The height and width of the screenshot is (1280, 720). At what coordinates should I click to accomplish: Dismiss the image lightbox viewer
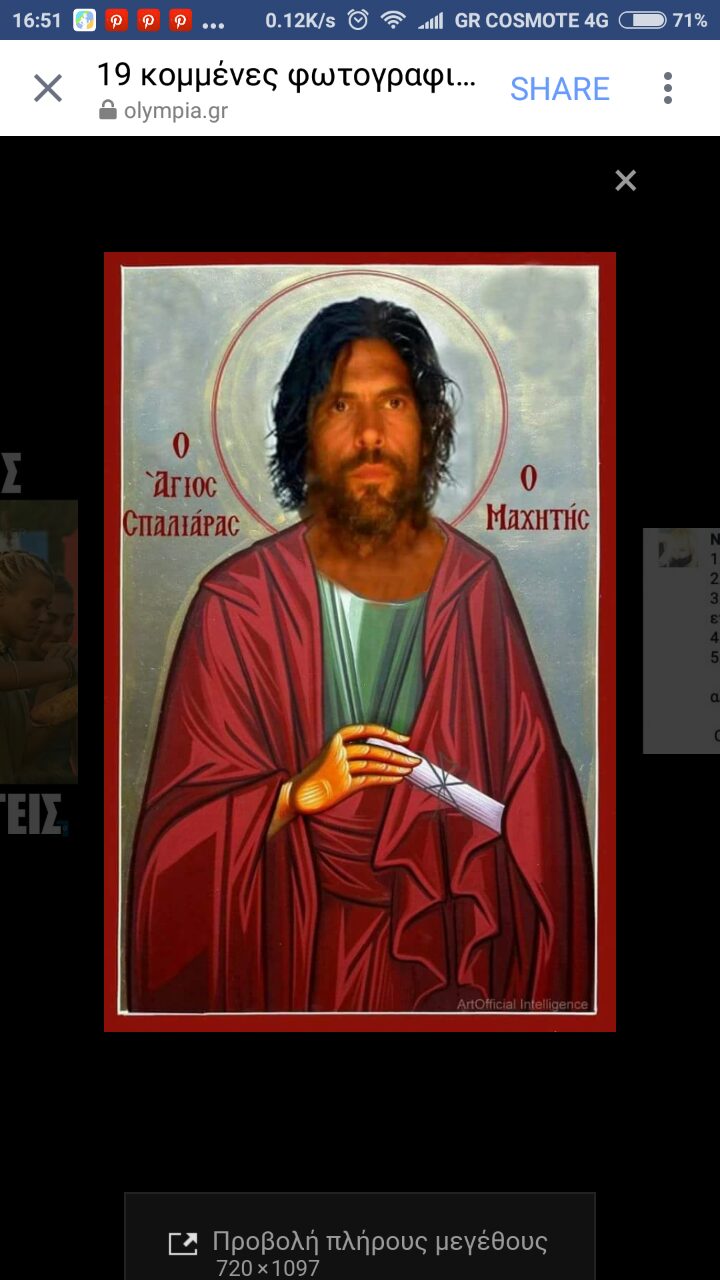coord(625,181)
